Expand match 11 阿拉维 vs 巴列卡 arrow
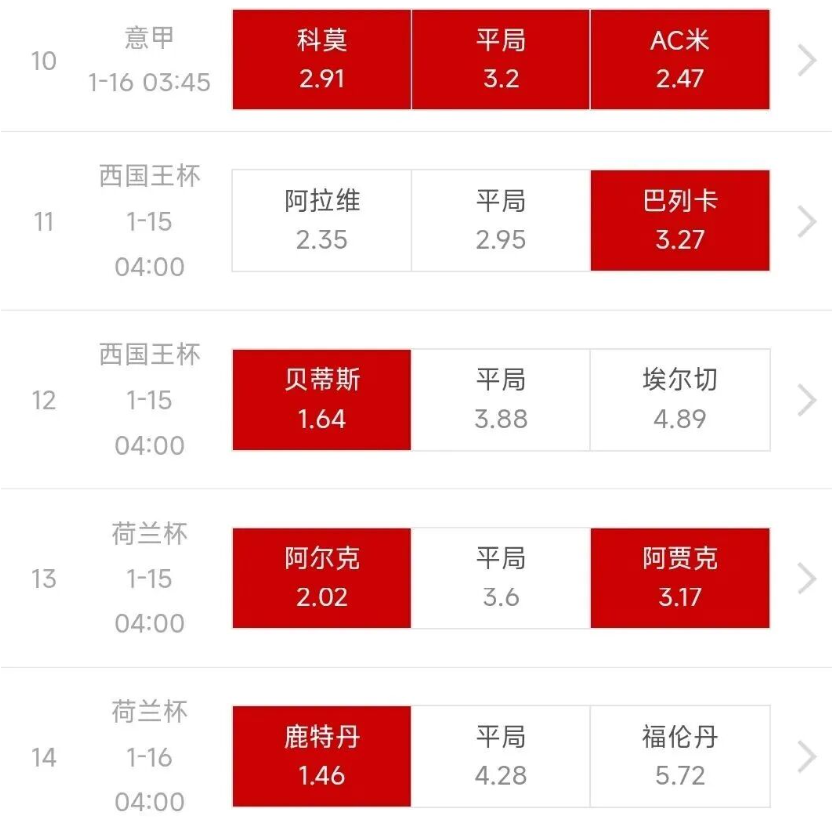The width and height of the screenshot is (832, 817). tap(807, 222)
